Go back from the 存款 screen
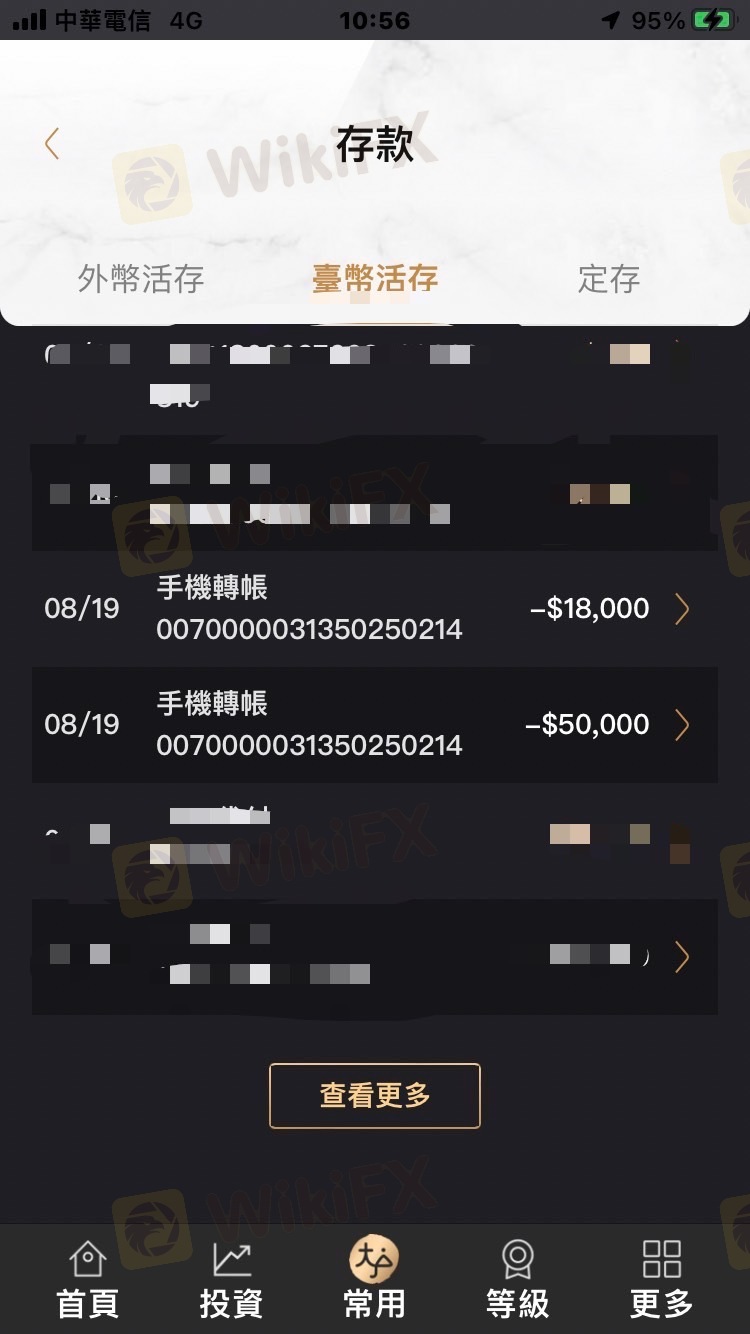 tap(52, 145)
